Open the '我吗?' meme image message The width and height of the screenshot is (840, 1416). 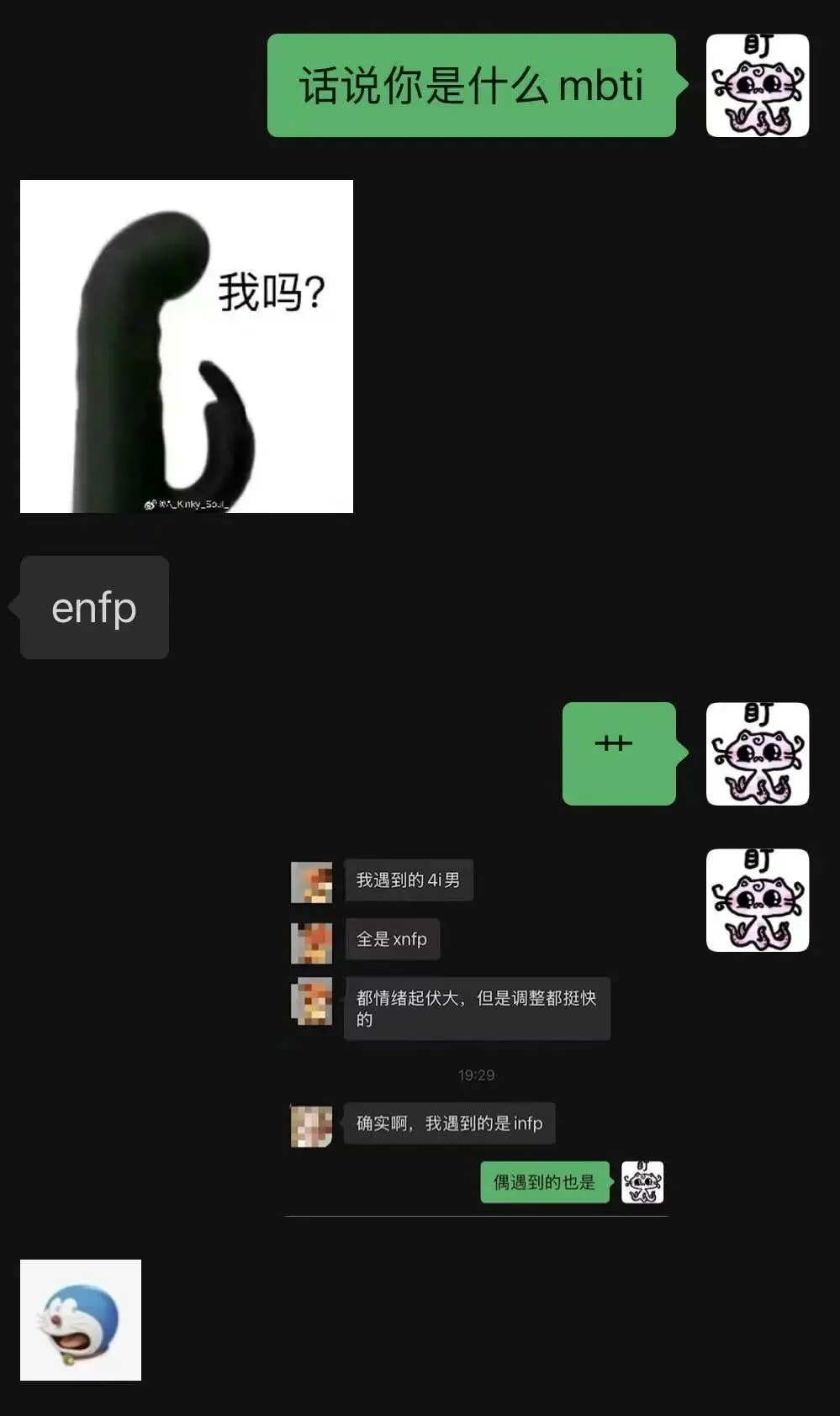coord(186,346)
